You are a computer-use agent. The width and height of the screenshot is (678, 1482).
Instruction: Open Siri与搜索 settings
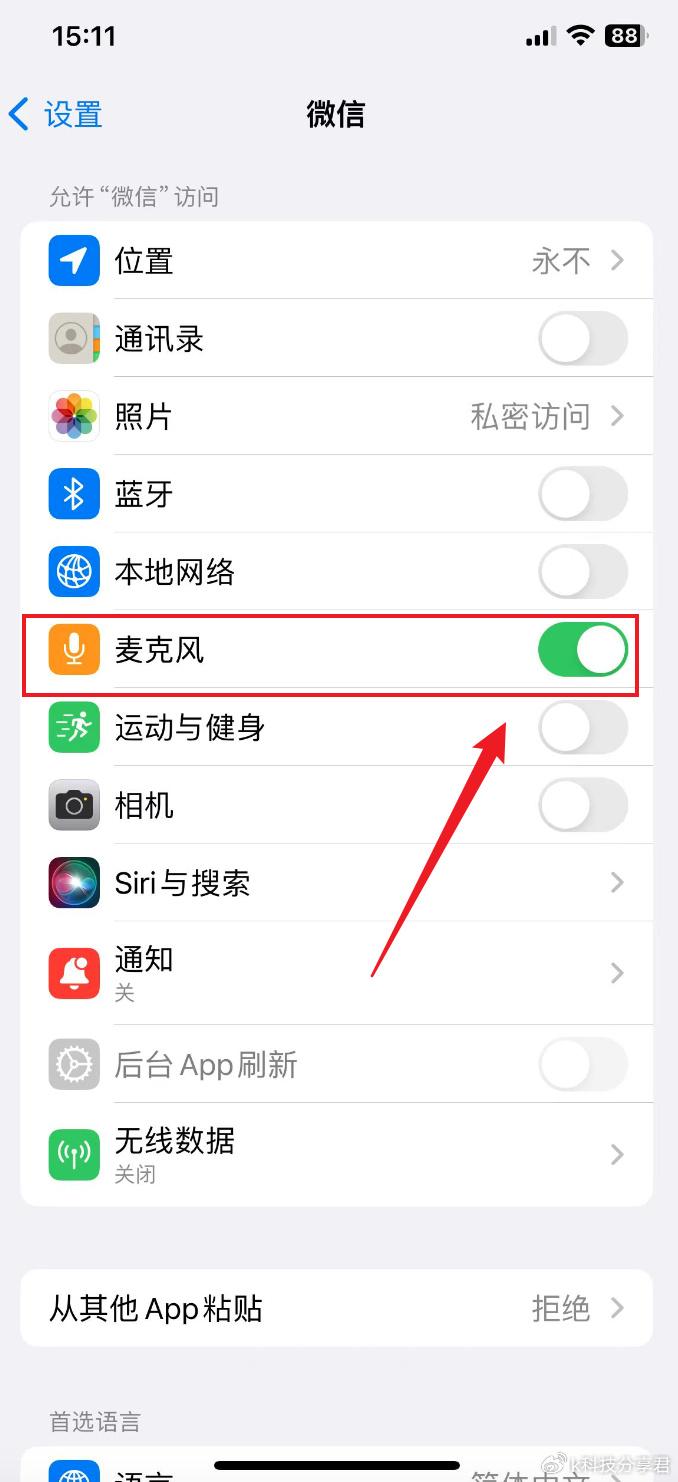(x=336, y=883)
